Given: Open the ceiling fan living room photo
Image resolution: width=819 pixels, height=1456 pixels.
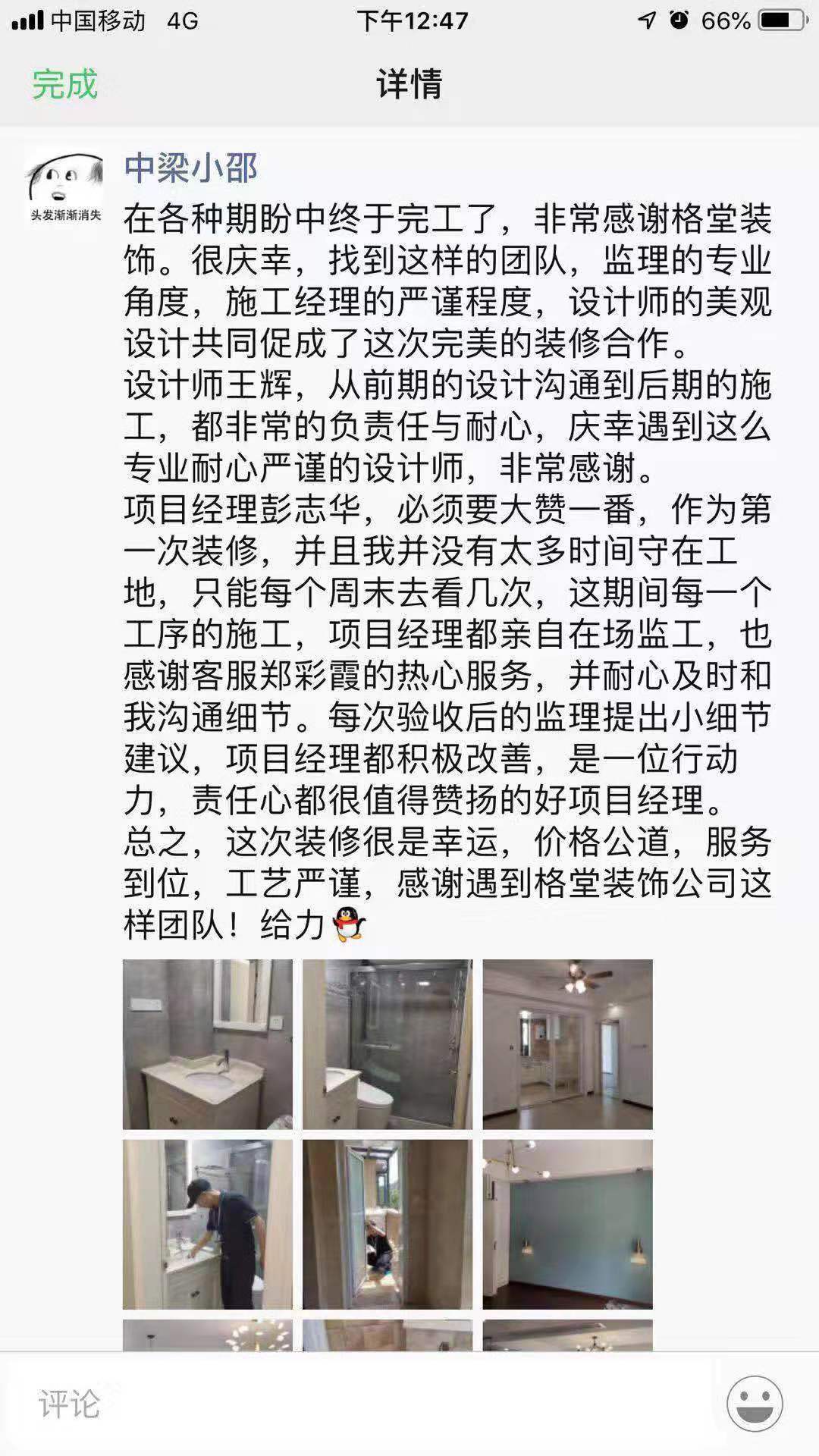Looking at the screenshot, I should tap(567, 1044).
